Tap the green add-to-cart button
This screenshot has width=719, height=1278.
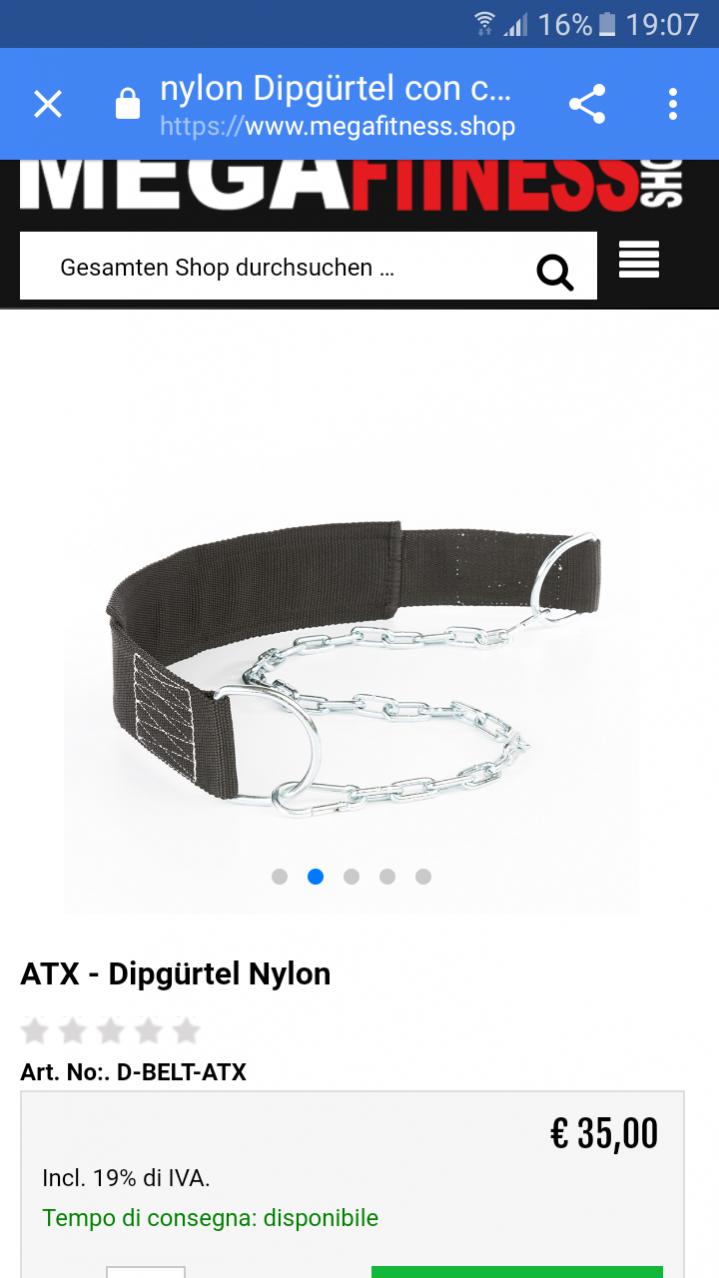tap(517, 1272)
